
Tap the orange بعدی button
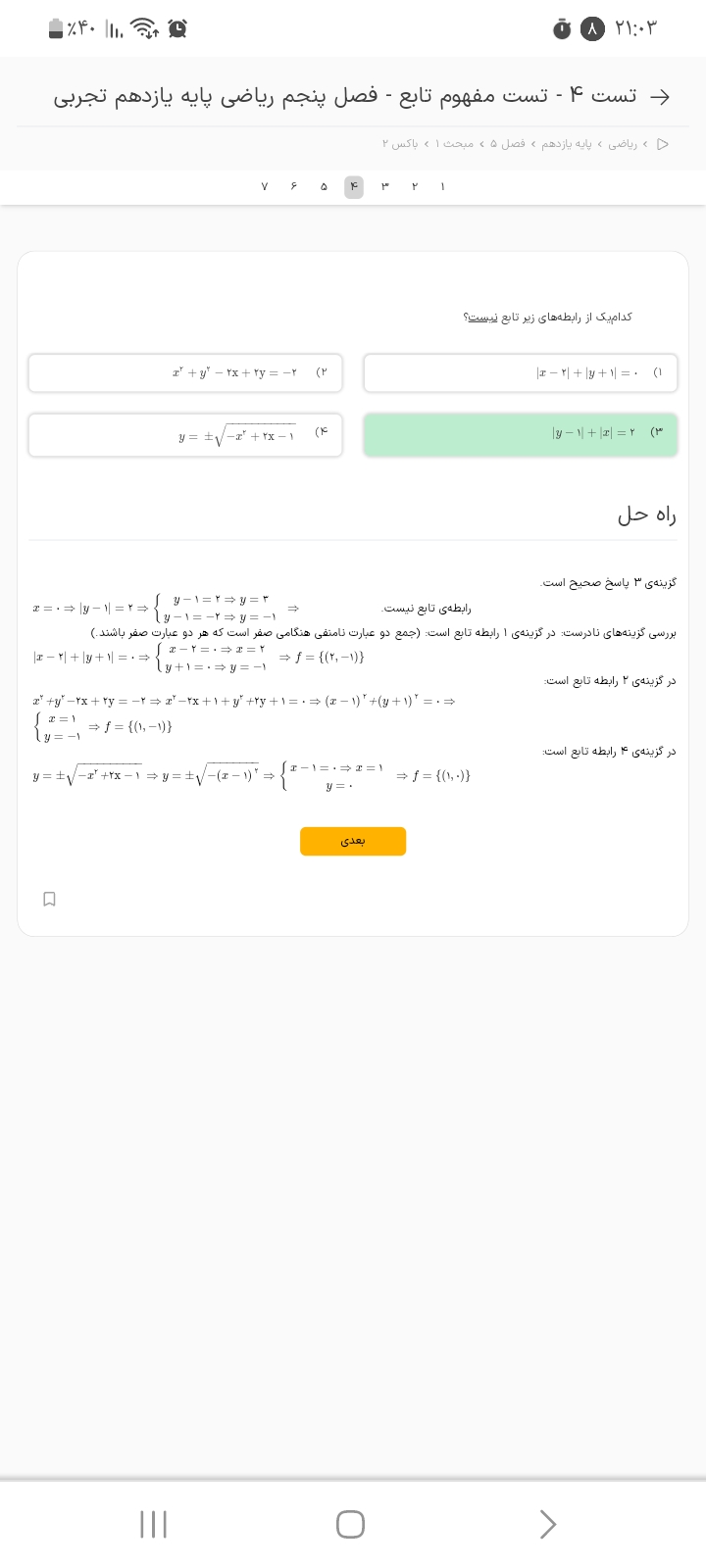pyautogui.click(x=353, y=841)
